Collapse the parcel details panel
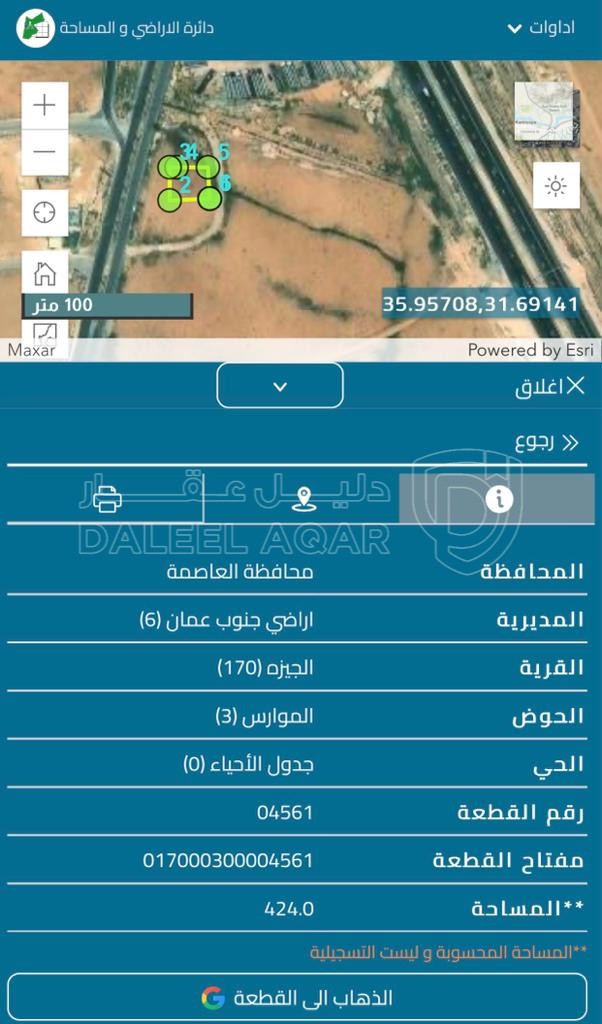The image size is (602, 1024). (280, 386)
